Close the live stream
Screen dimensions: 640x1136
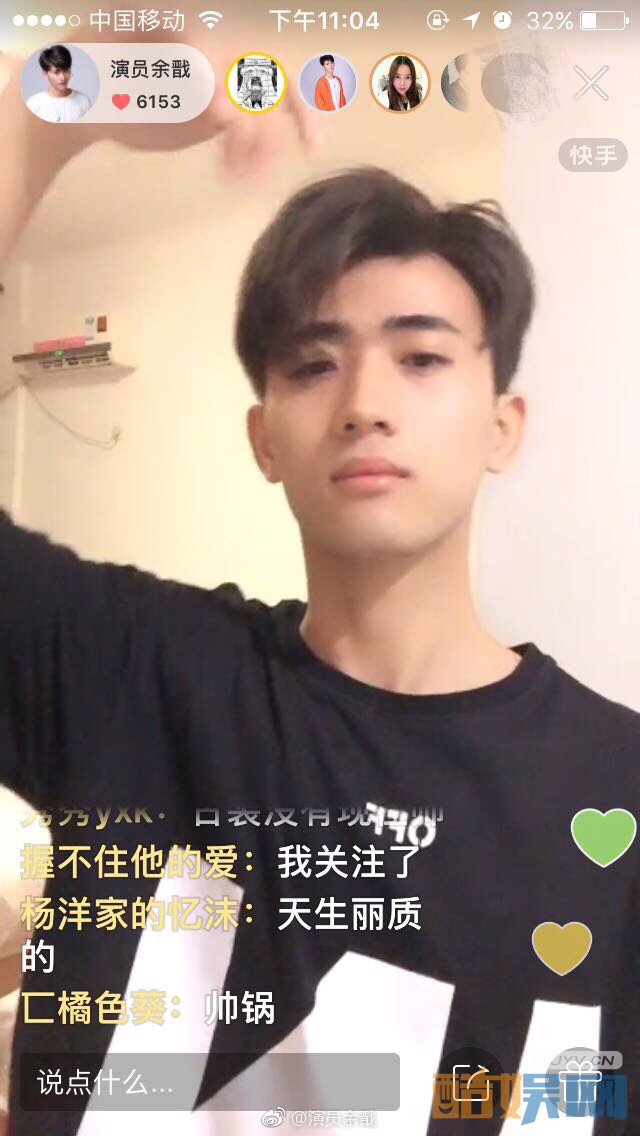point(591,84)
